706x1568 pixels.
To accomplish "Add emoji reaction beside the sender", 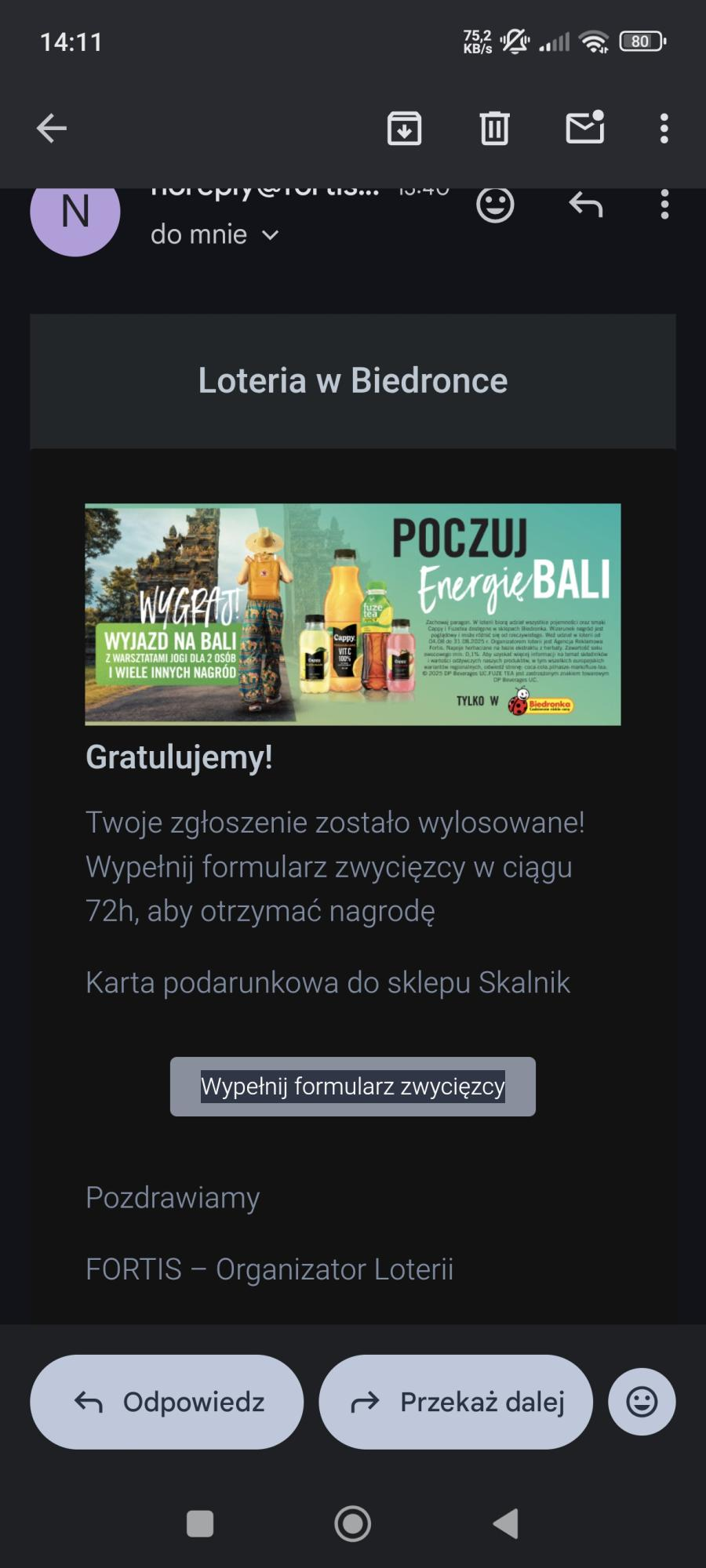I will tap(495, 206).
